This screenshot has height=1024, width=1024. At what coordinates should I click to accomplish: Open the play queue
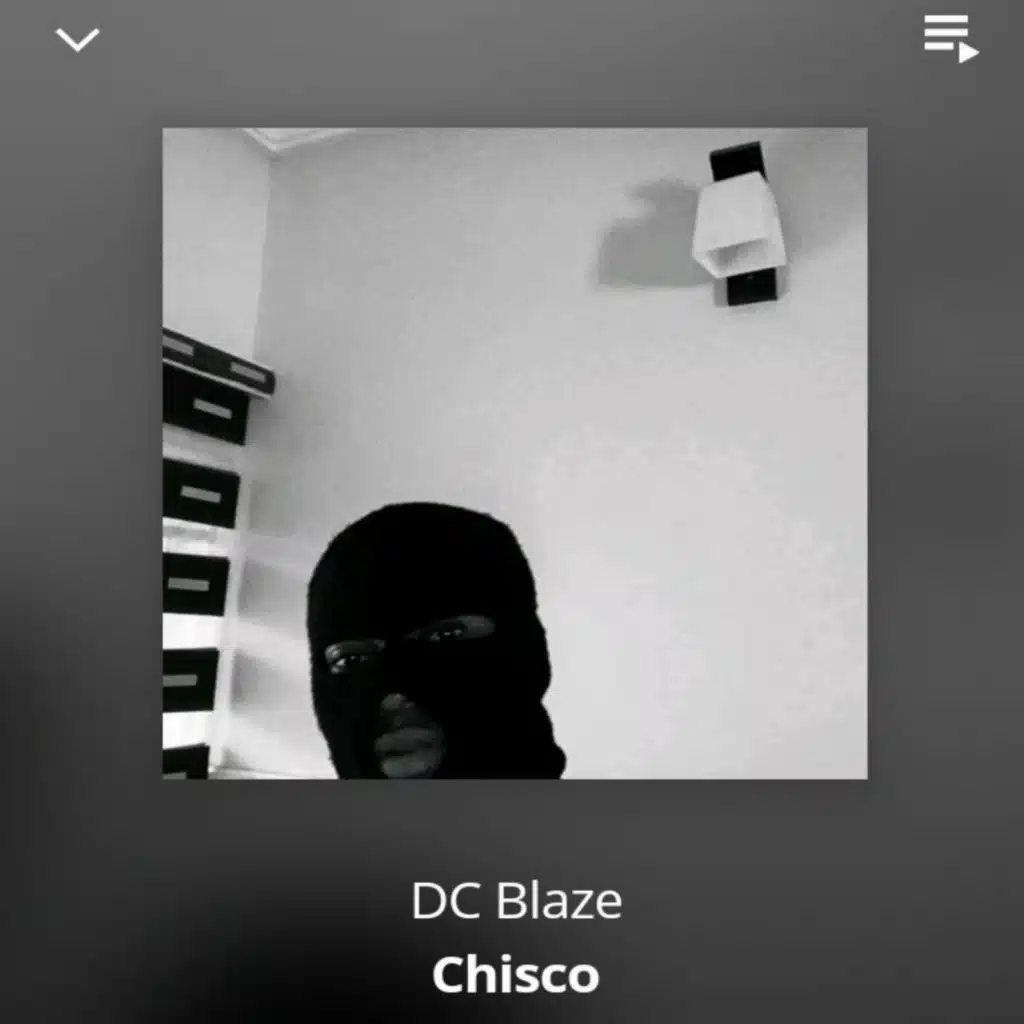point(950,38)
